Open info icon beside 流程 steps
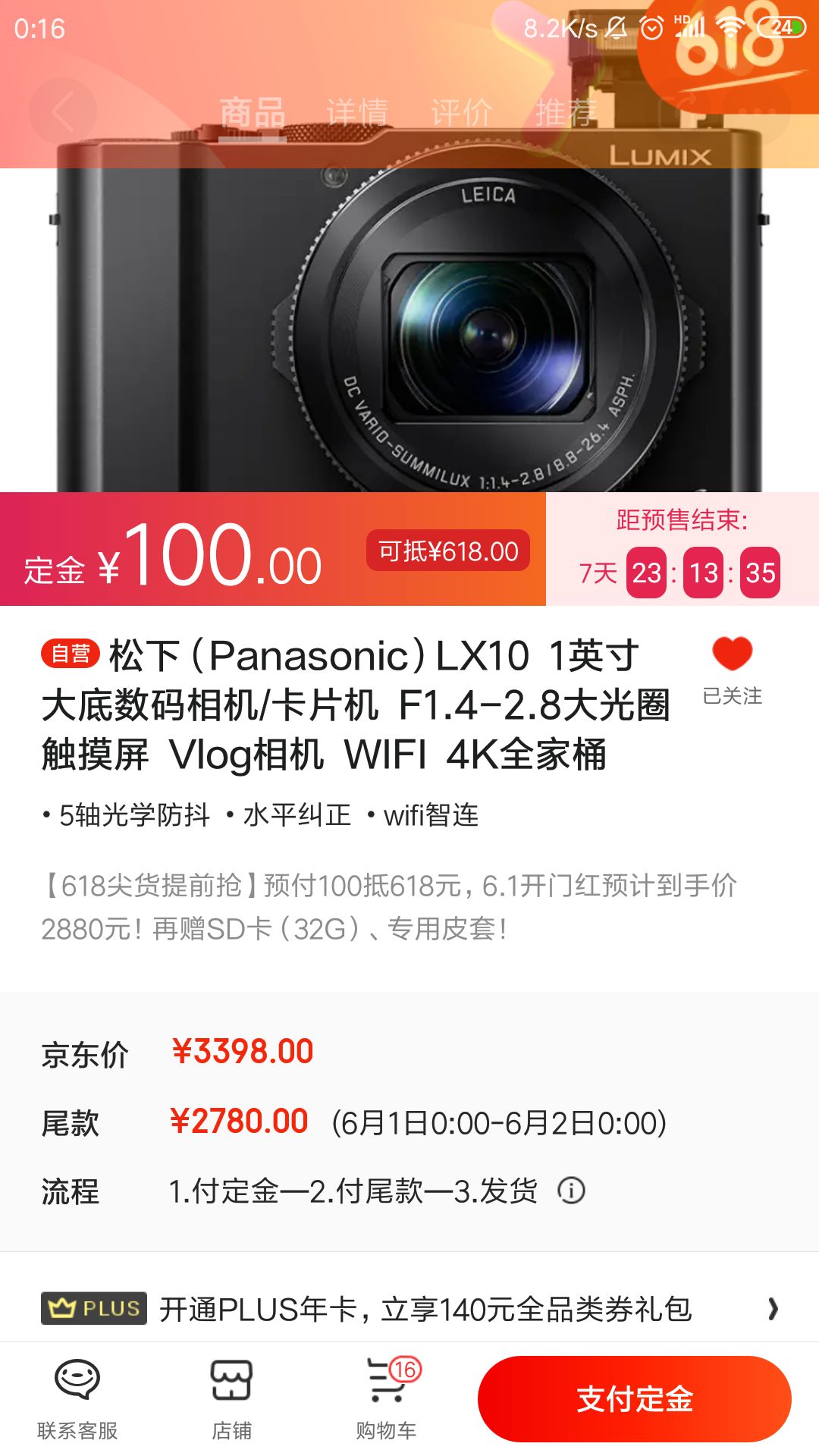 tap(571, 1190)
